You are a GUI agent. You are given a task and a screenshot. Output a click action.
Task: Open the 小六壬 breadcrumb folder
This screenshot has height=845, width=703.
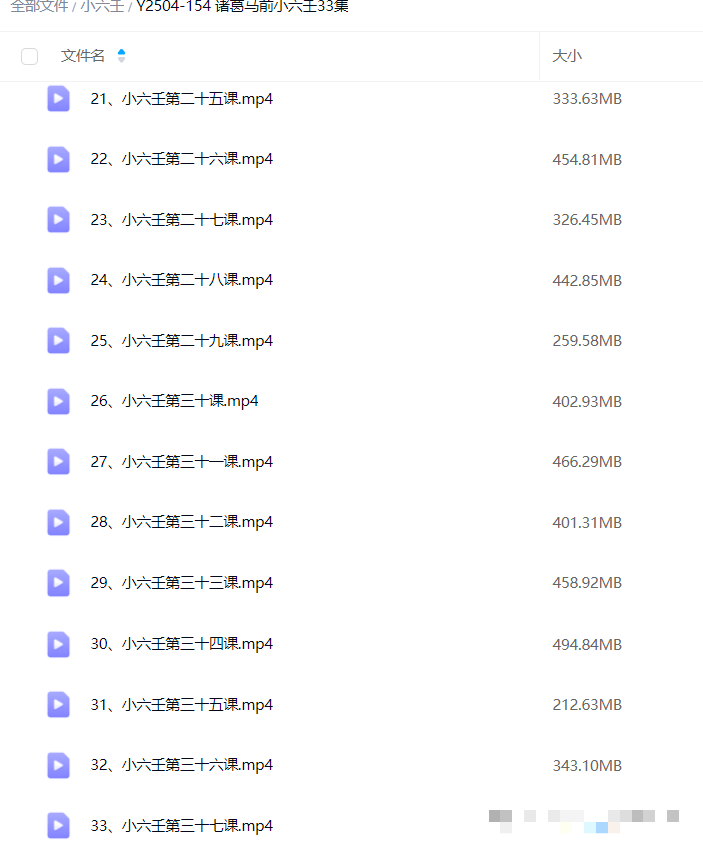pos(102,6)
